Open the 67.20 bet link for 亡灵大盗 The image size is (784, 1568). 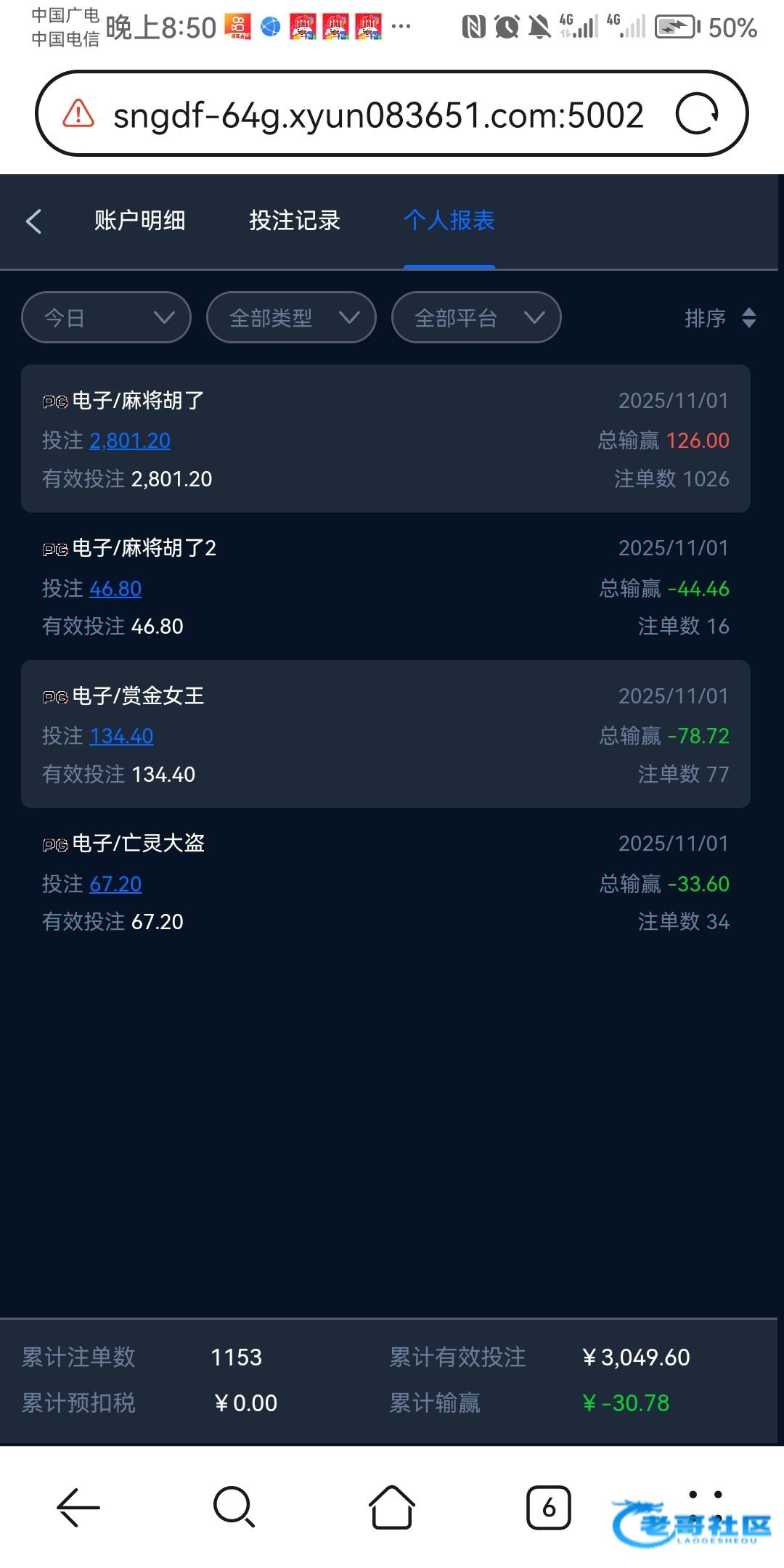point(115,884)
